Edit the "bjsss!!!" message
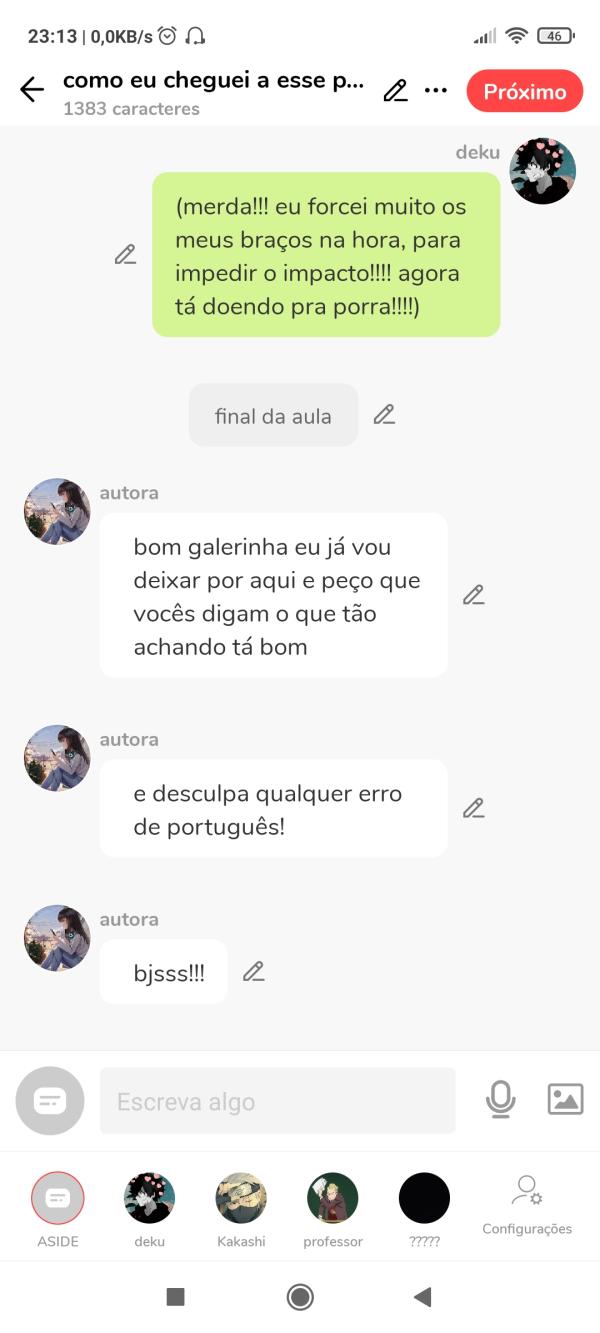This screenshot has height=1333, width=600. (254, 971)
